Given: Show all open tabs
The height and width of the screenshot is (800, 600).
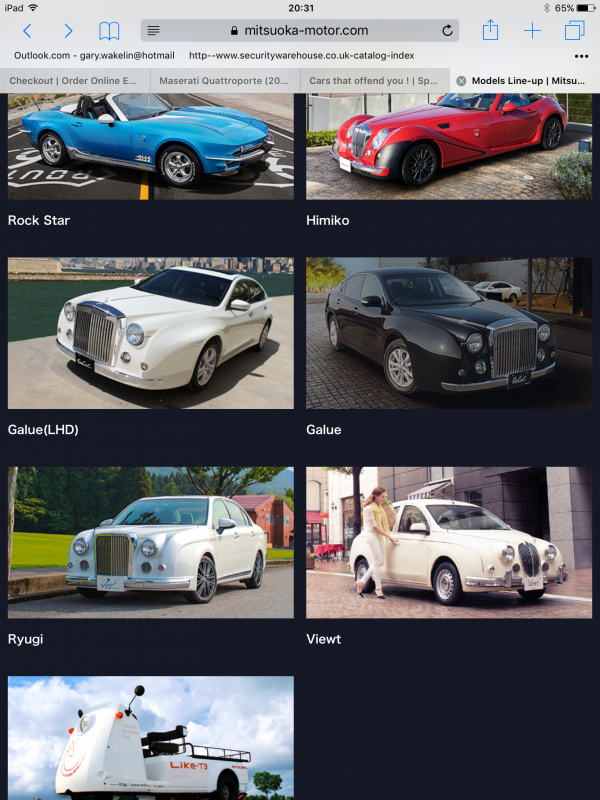Looking at the screenshot, I should 574,31.
